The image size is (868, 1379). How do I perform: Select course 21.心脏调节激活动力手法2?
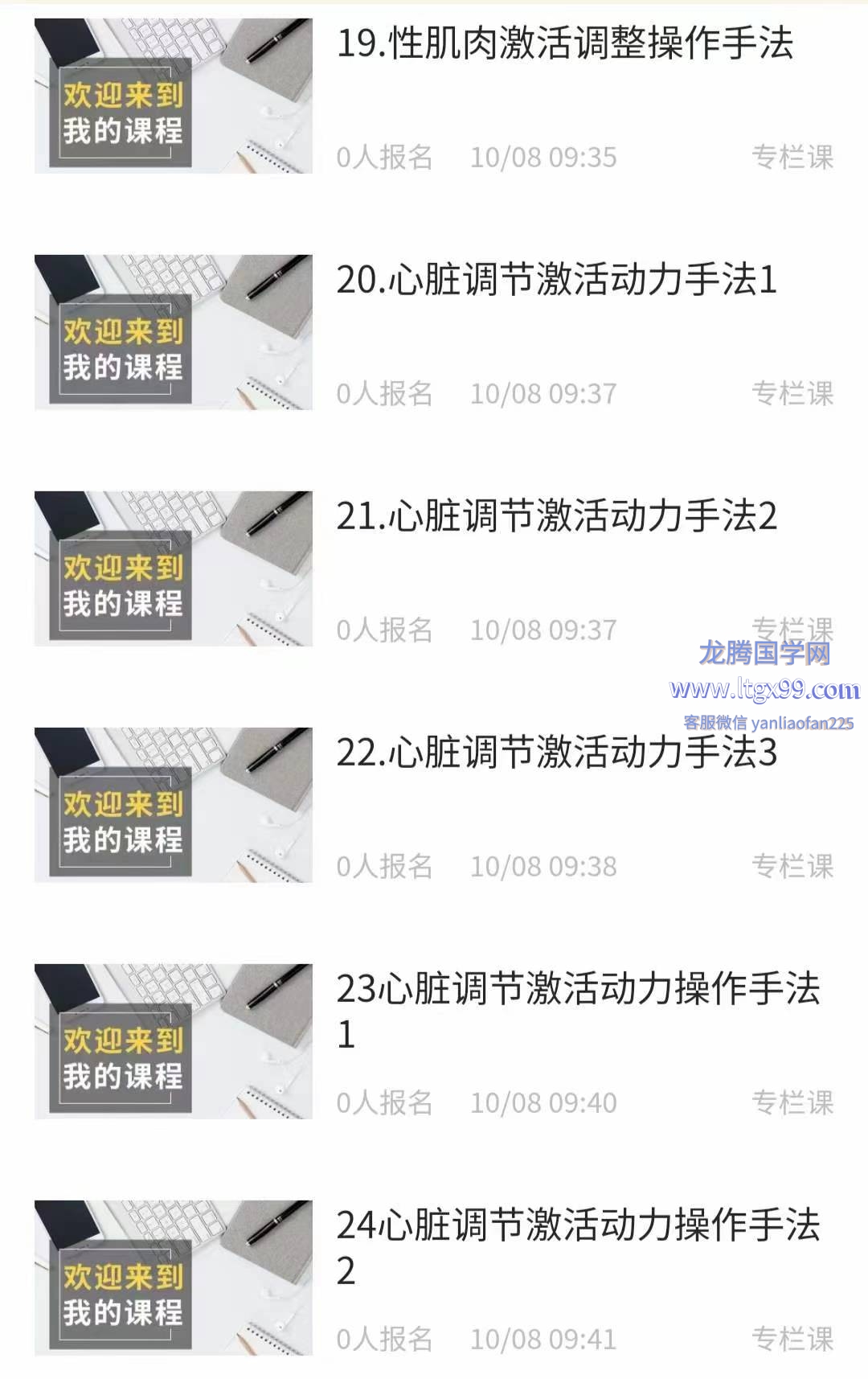point(556,517)
